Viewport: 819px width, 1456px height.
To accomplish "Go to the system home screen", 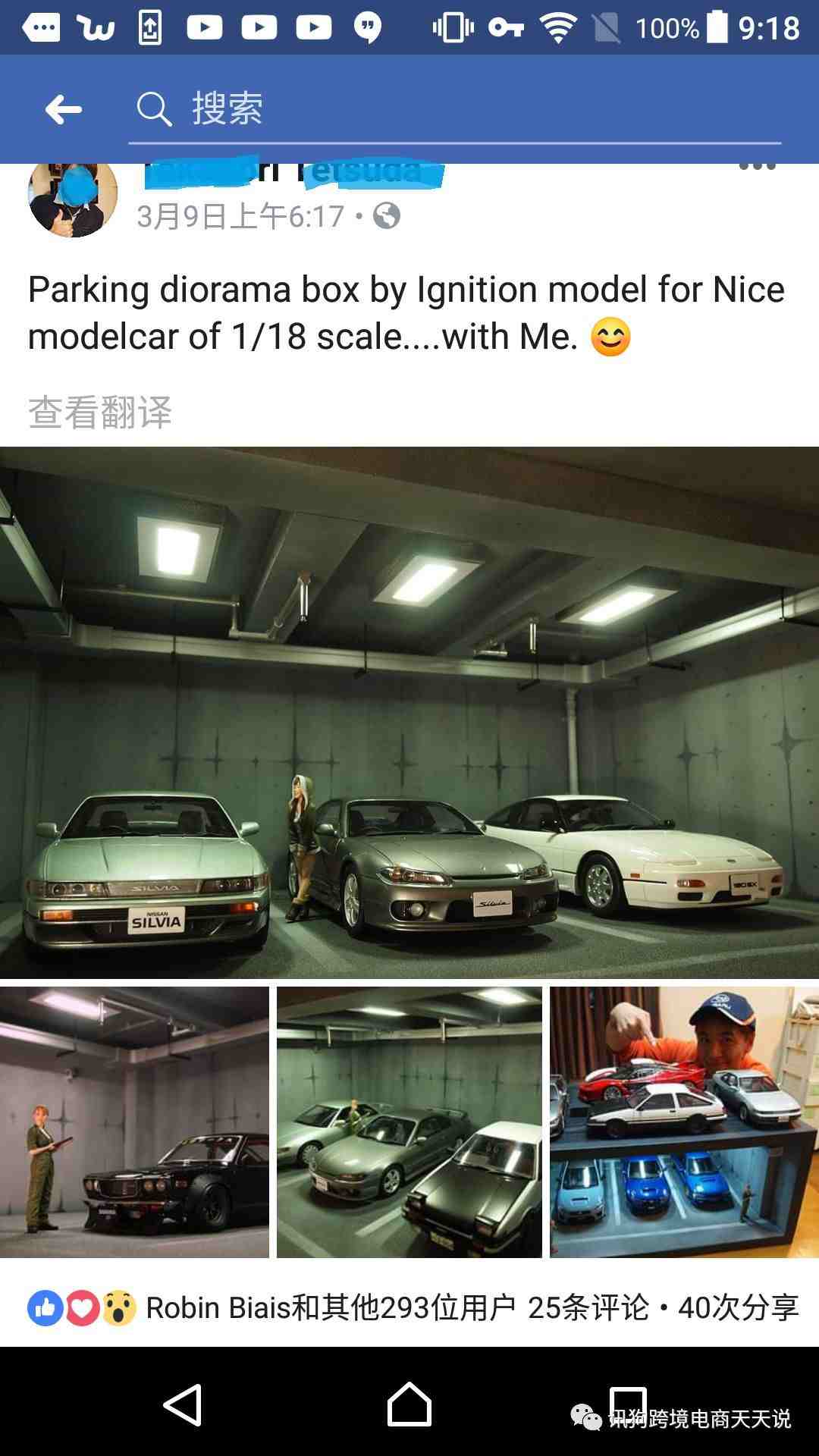I will pos(409,1404).
